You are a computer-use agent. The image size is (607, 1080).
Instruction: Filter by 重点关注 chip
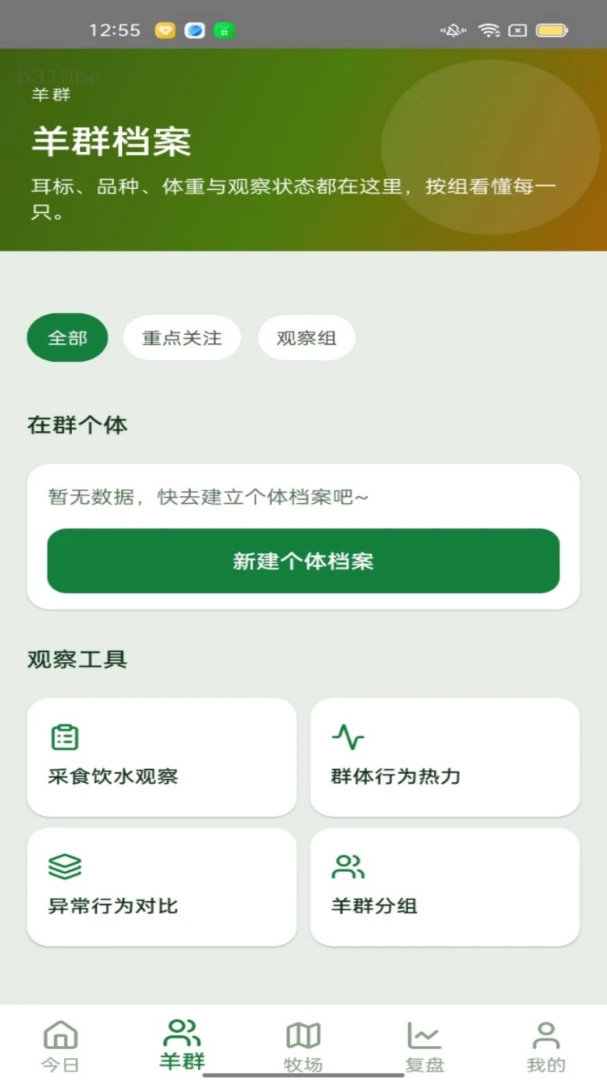(x=182, y=338)
